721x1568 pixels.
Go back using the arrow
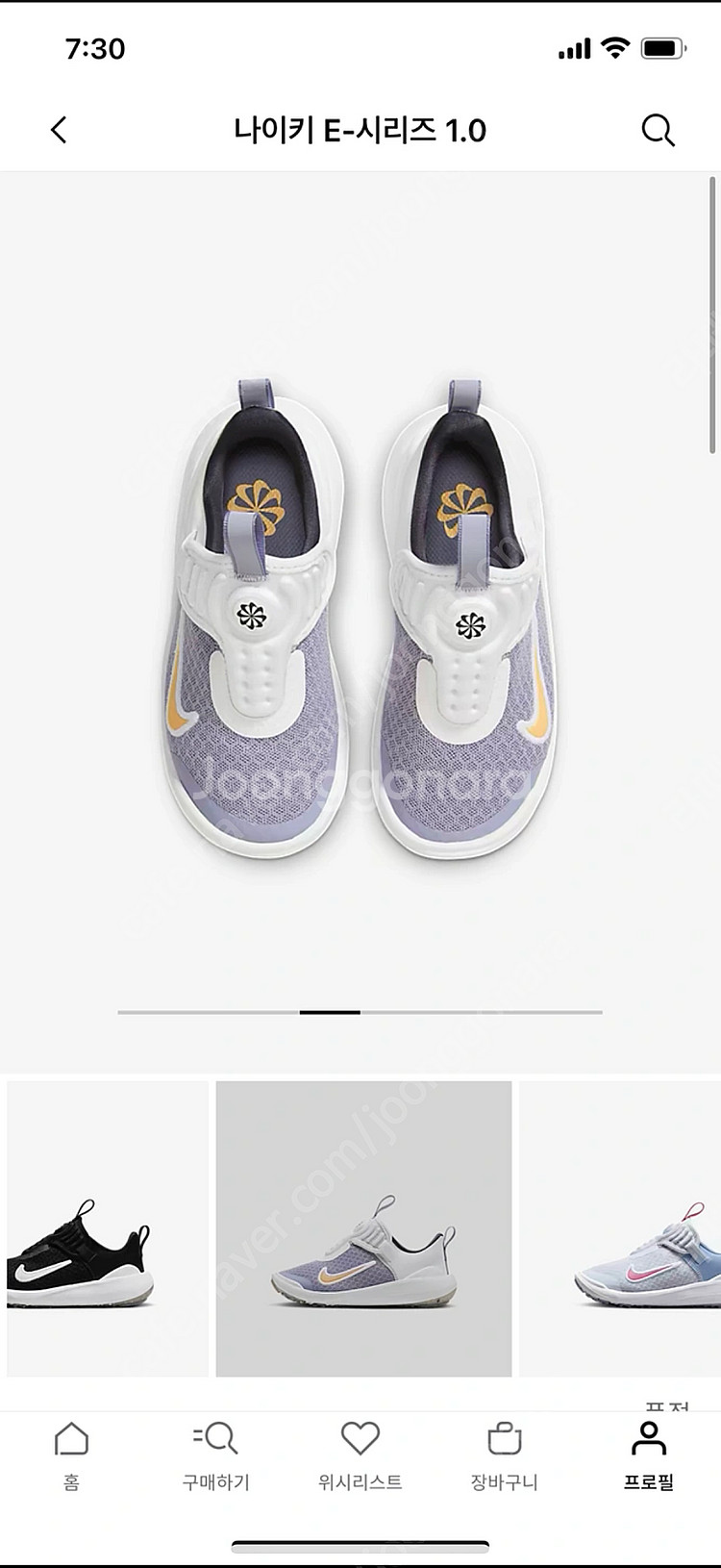pyautogui.click(x=60, y=130)
